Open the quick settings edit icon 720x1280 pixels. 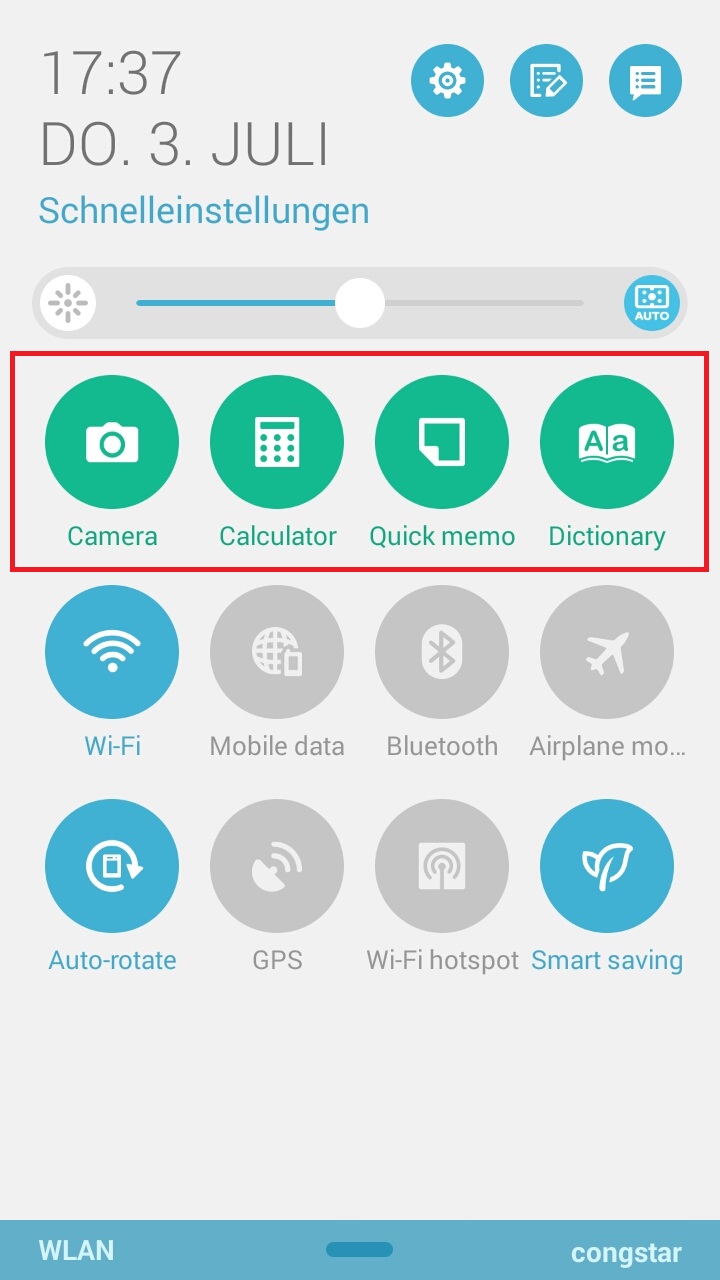[546, 80]
